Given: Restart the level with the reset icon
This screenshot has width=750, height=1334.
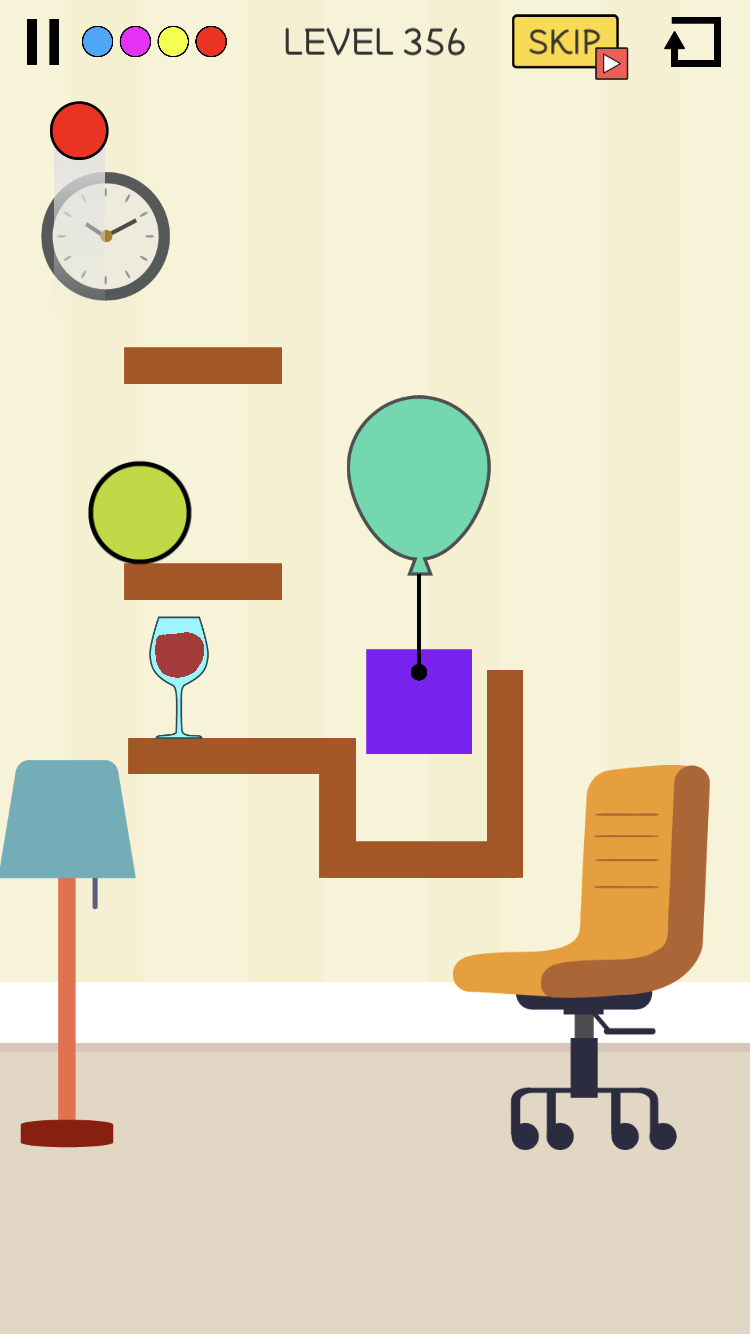Looking at the screenshot, I should coord(693,42).
